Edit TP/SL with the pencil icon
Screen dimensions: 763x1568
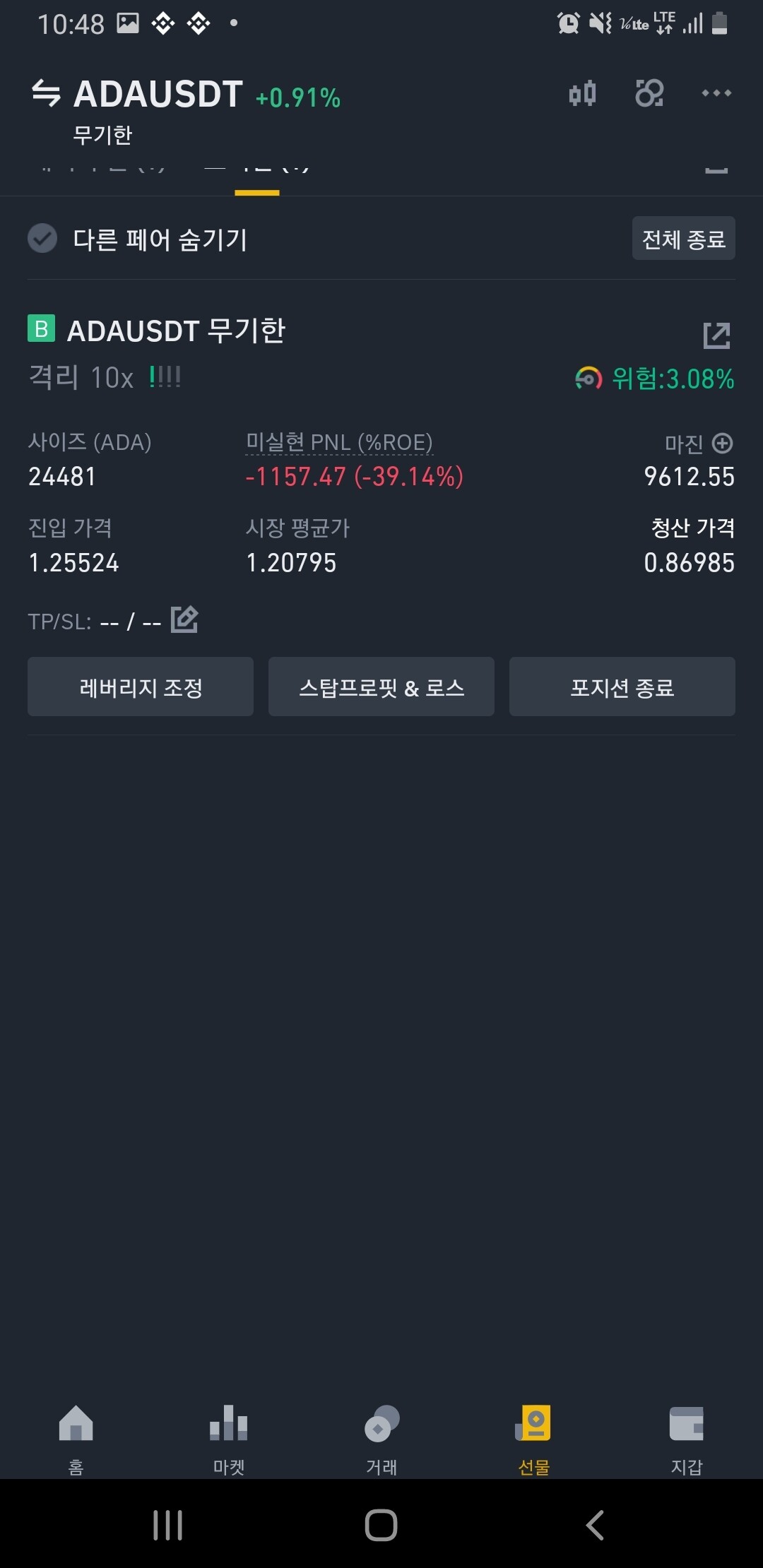click(x=183, y=621)
